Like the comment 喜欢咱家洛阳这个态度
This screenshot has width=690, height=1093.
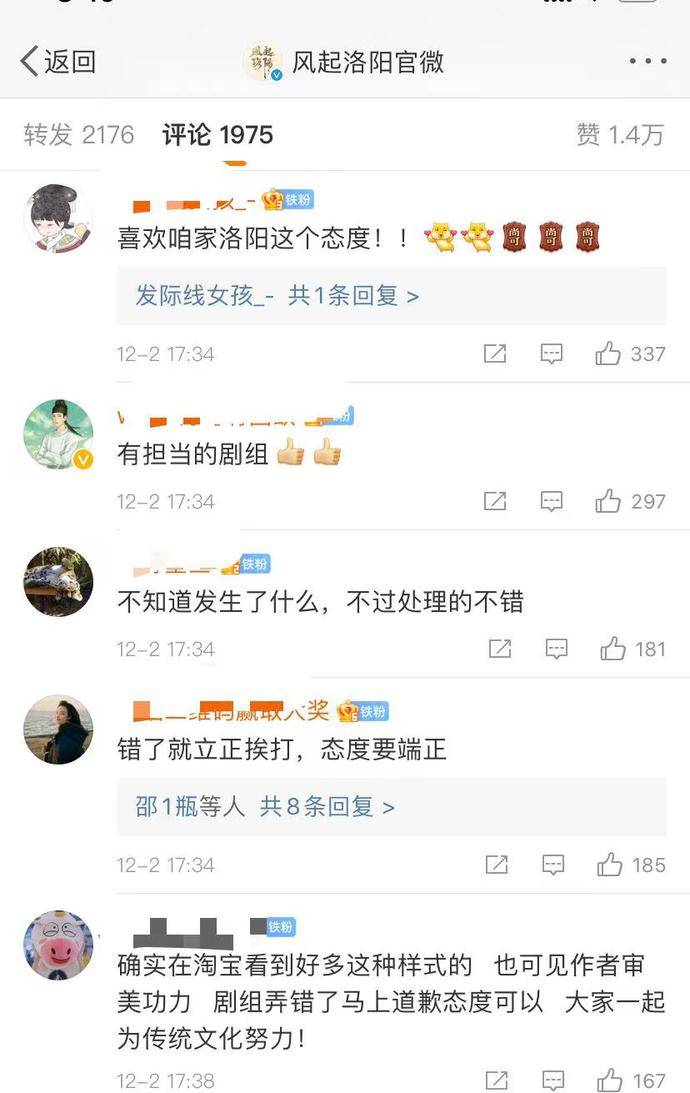608,353
